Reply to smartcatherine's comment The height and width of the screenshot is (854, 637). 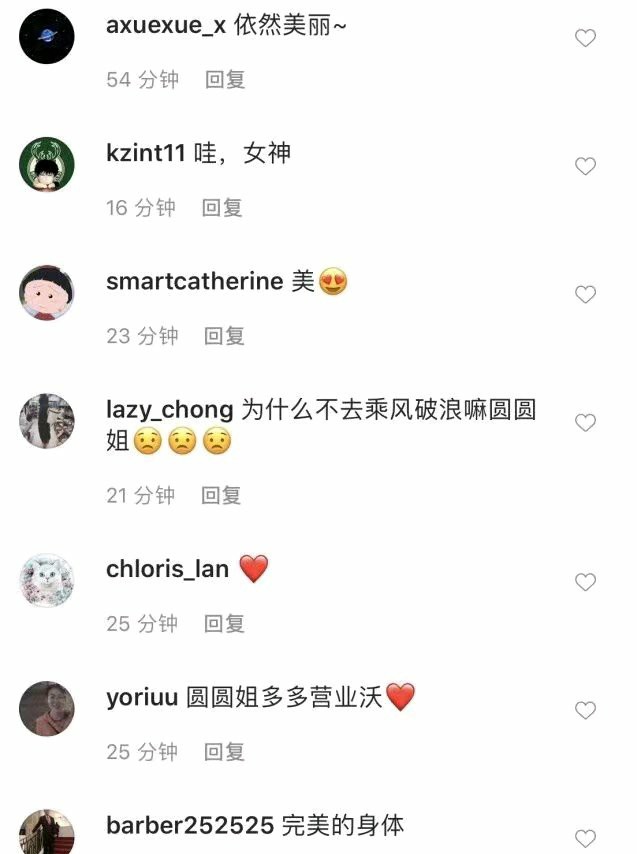[224, 336]
